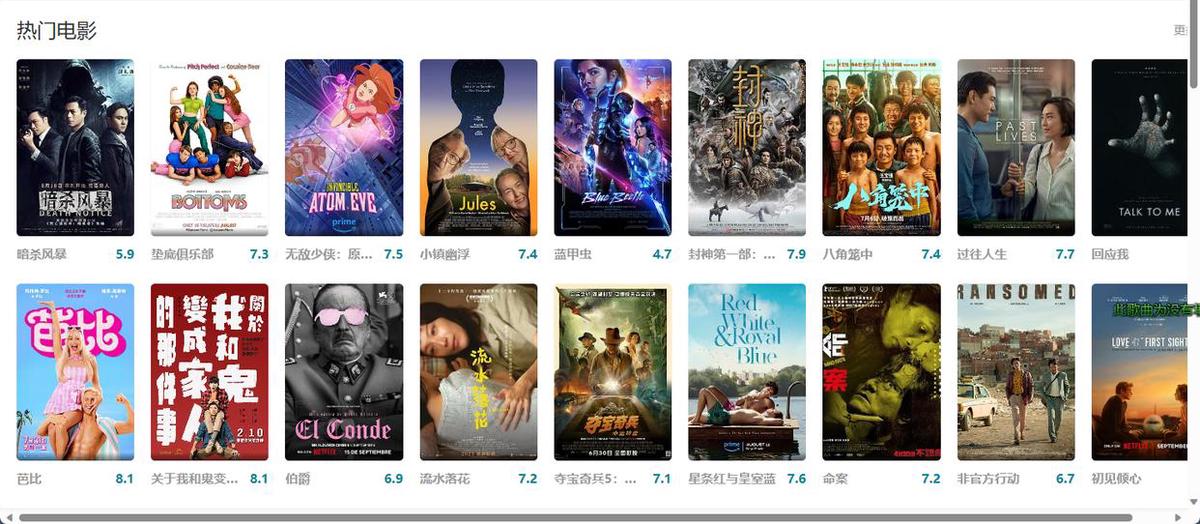1200x524 pixels.
Task: Open the Indiana Jones movie 夺宝奇兵5
Action: click(612, 372)
